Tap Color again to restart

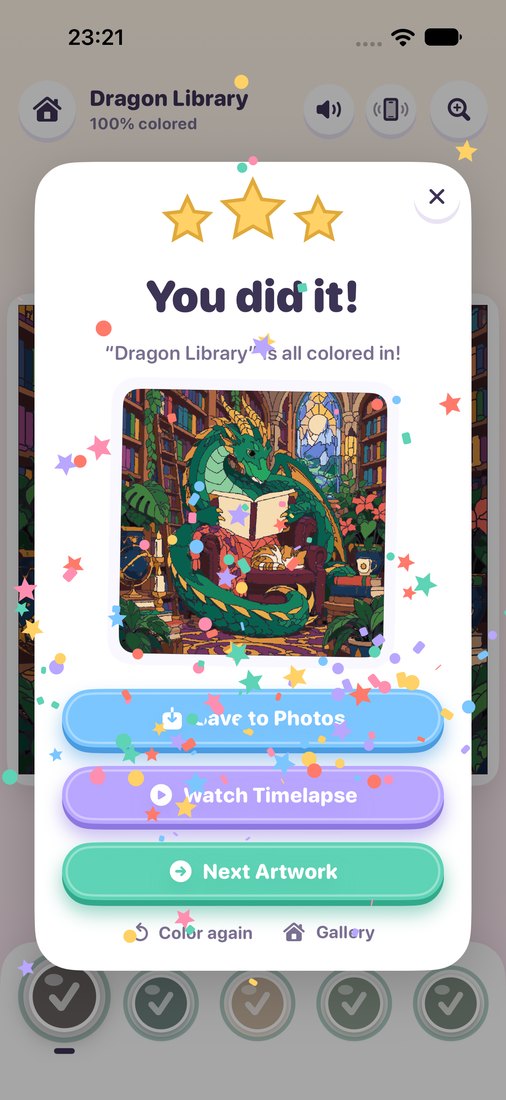coord(192,933)
